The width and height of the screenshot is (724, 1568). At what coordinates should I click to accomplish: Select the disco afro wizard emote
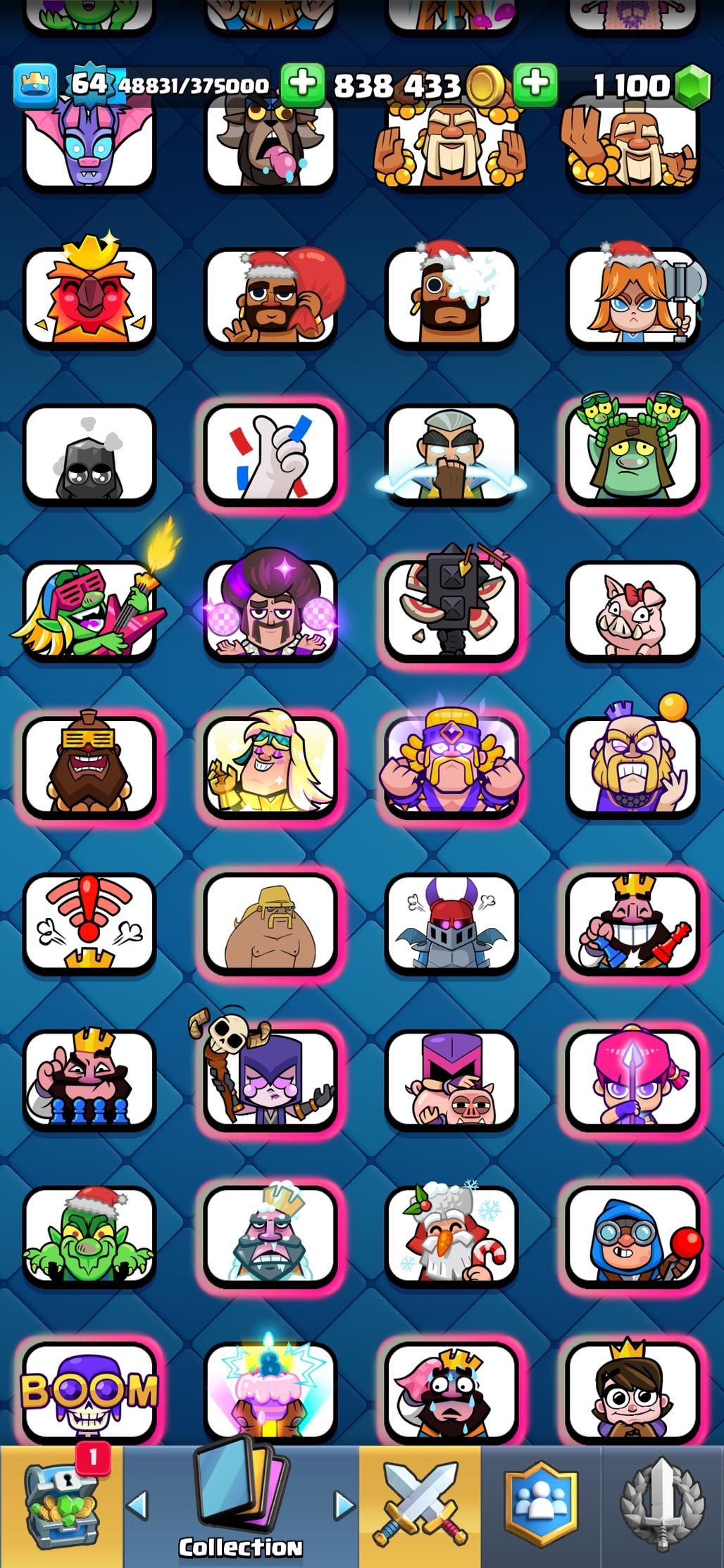[270, 610]
